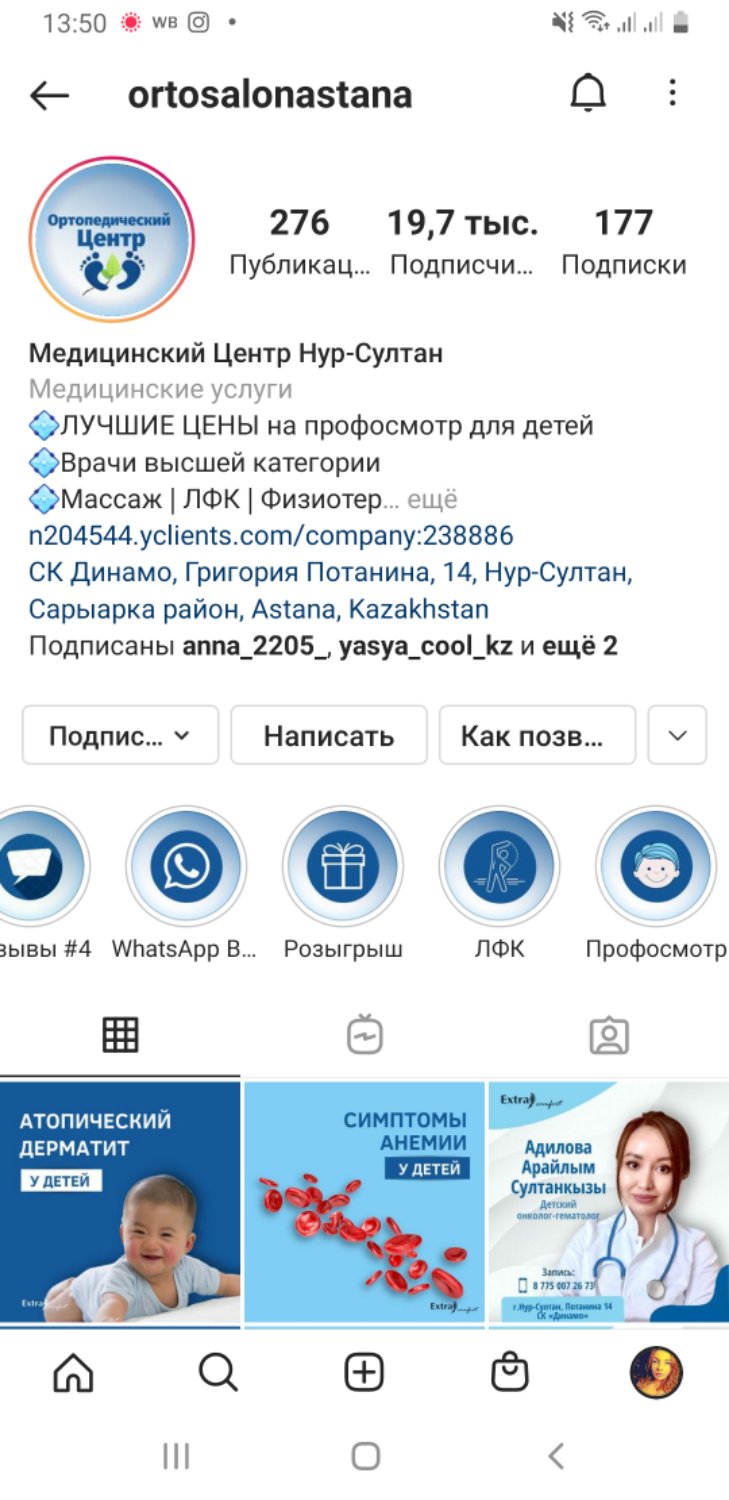Show the 19,7 тыс. followers list
This screenshot has width=729, height=1500.
462,241
